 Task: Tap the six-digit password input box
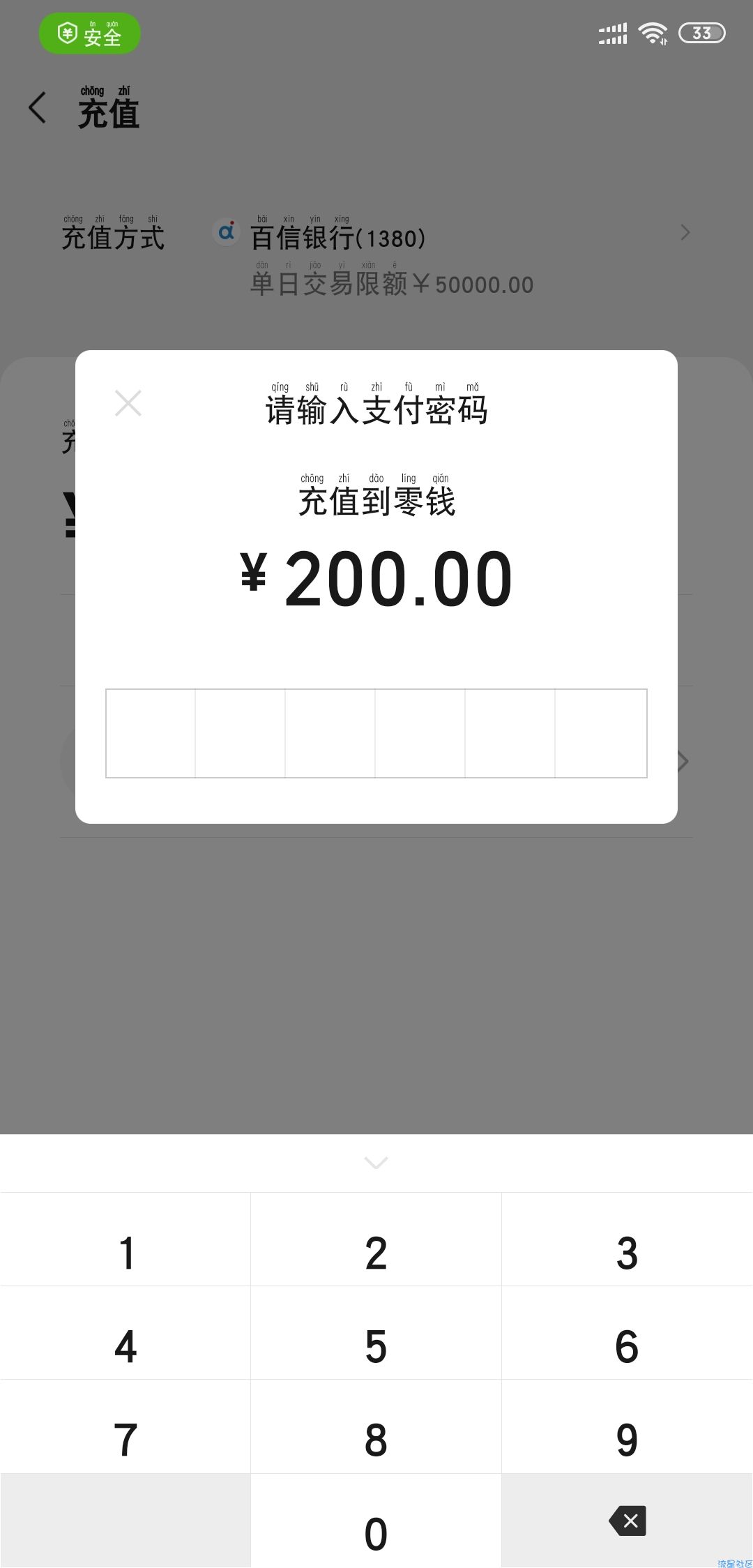pos(376,733)
